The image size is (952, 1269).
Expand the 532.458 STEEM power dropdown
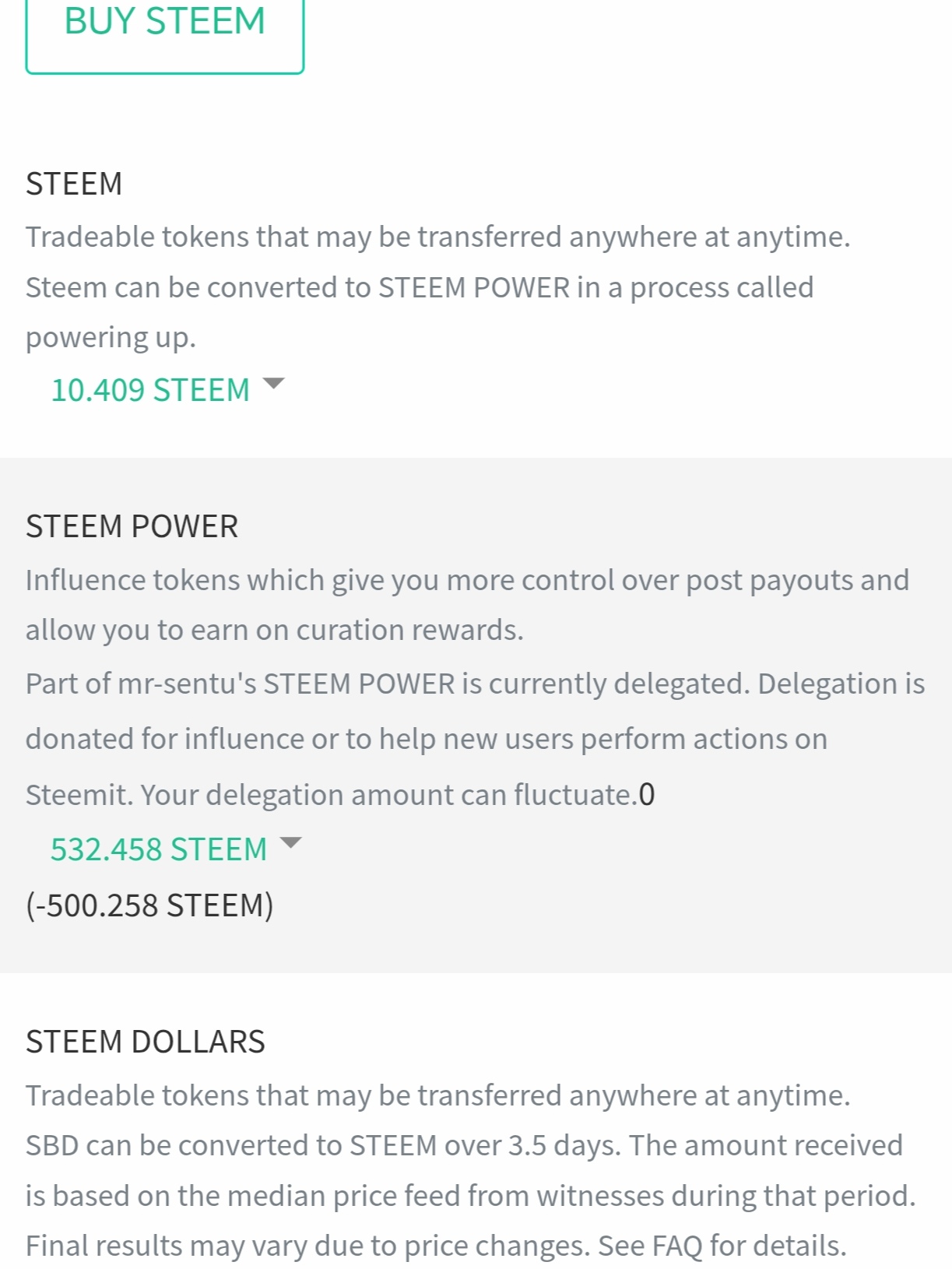[175, 849]
